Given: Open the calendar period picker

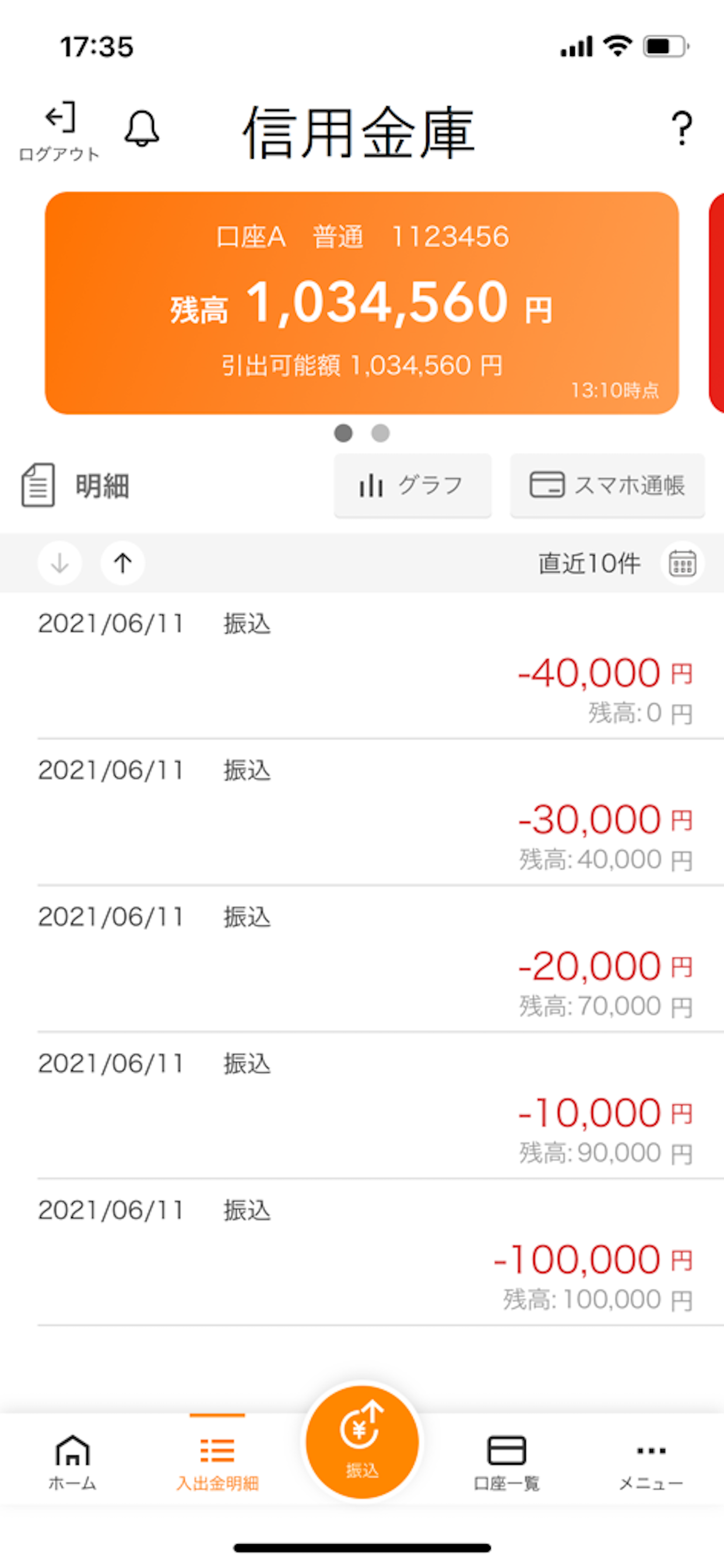Looking at the screenshot, I should pyautogui.click(x=683, y=563).
